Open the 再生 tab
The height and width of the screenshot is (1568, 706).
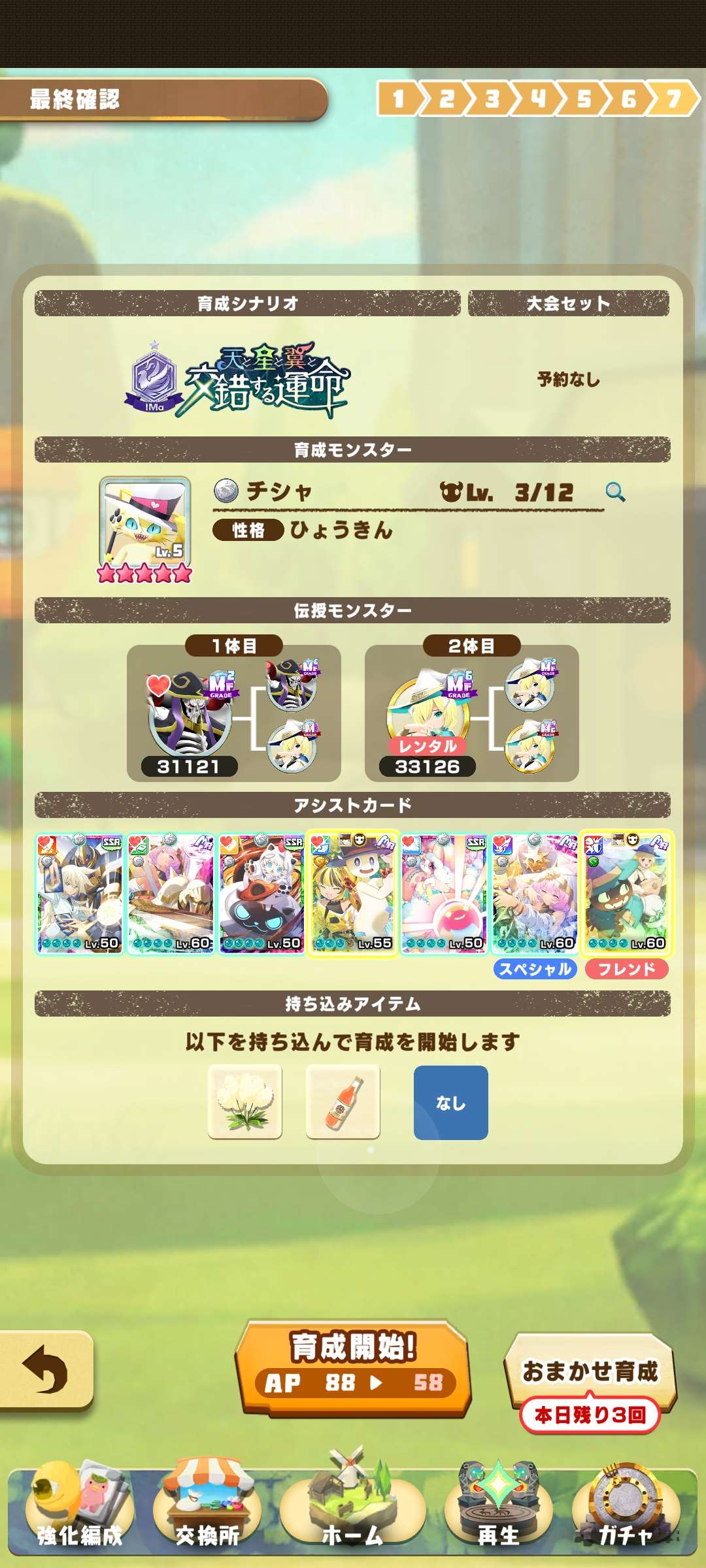(x=498, y=1509)
